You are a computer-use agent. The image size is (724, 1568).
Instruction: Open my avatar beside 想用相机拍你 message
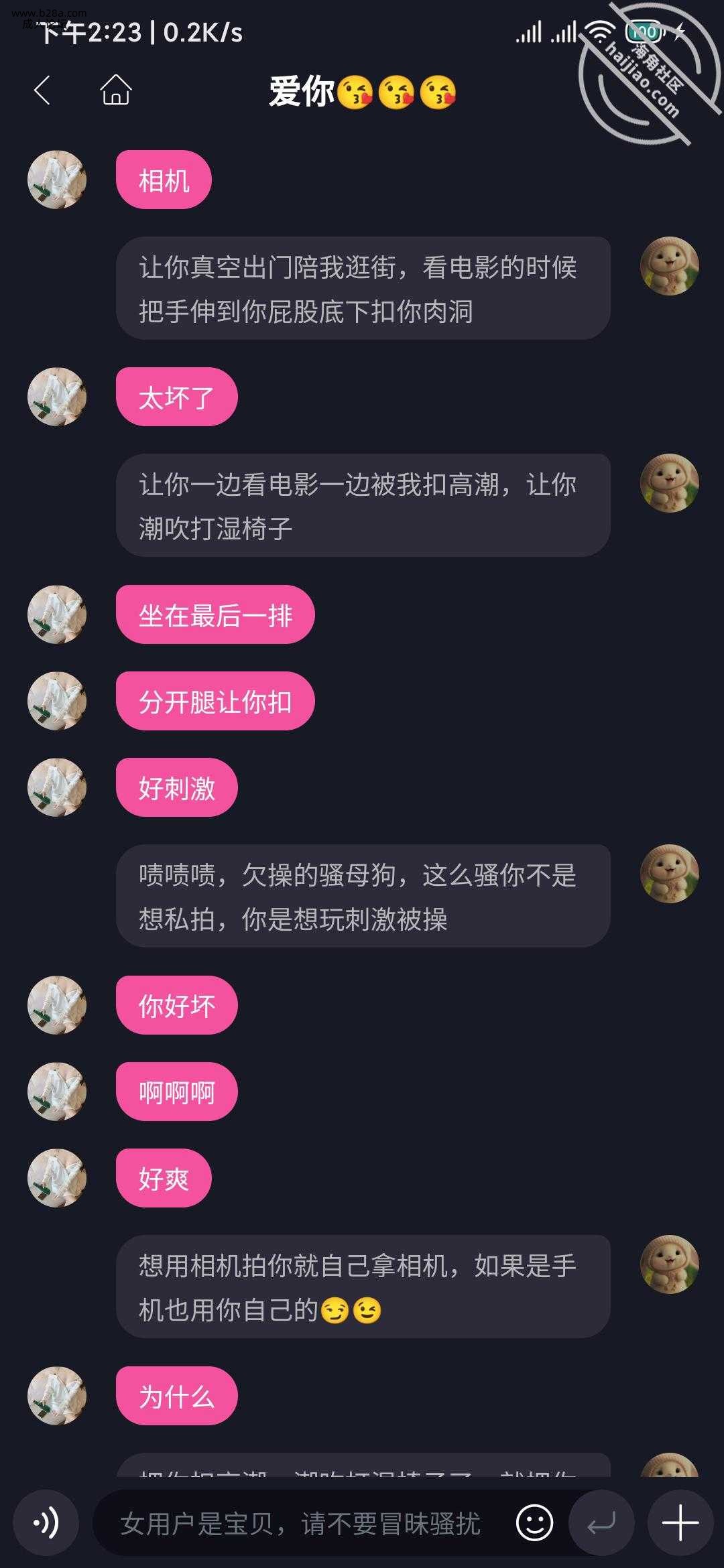[x=669, y=1264]
